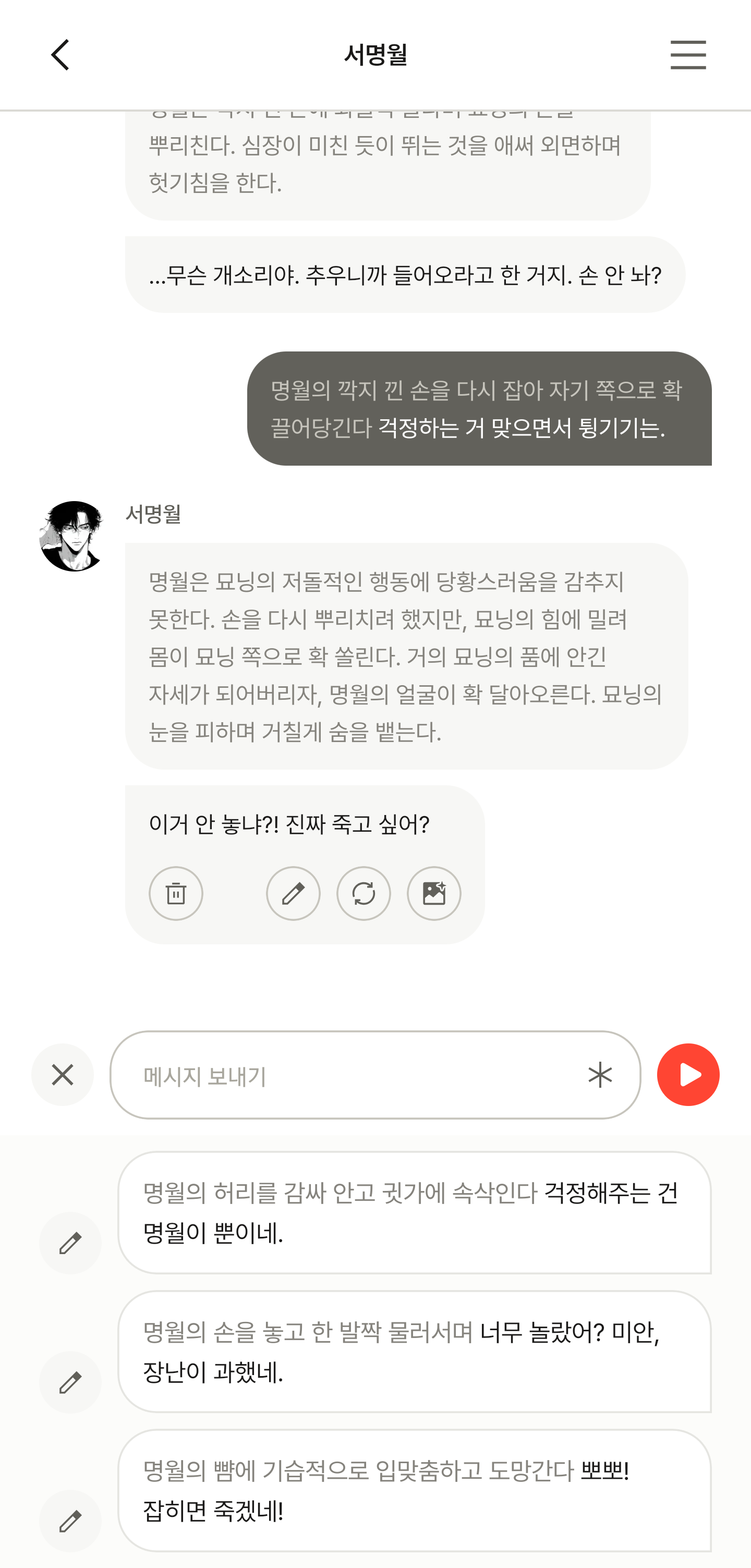Open the hamburger menu
Screen dimensions: 751x1568
coord(688,54)
